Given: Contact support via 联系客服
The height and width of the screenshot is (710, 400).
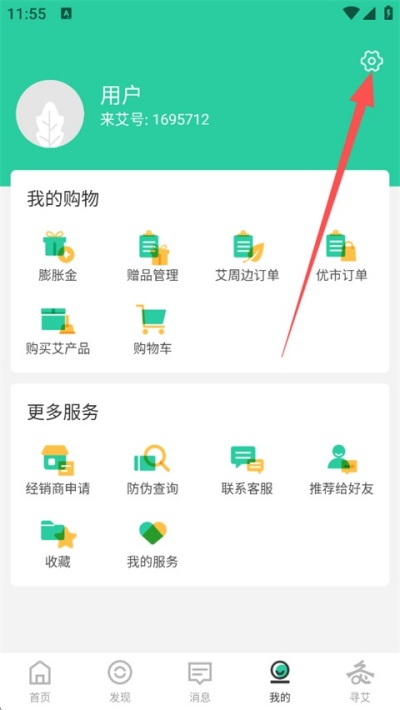Looking at the screenshot, I should coord(247,470).
